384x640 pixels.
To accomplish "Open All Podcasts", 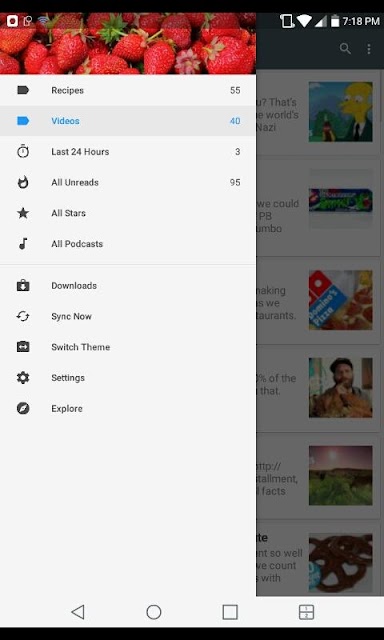I will (128, 244).
